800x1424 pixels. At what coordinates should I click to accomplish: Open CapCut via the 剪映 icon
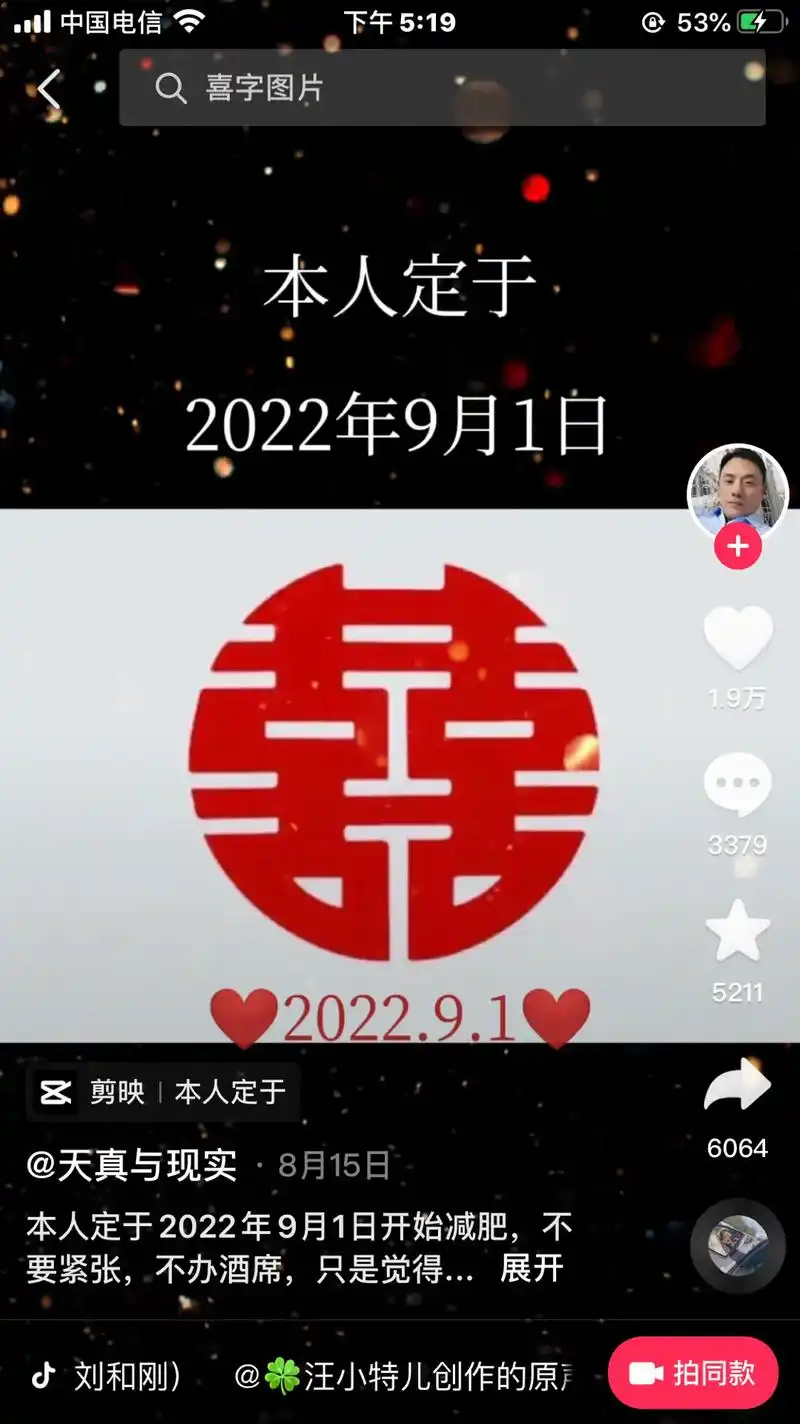(55, 1093)
